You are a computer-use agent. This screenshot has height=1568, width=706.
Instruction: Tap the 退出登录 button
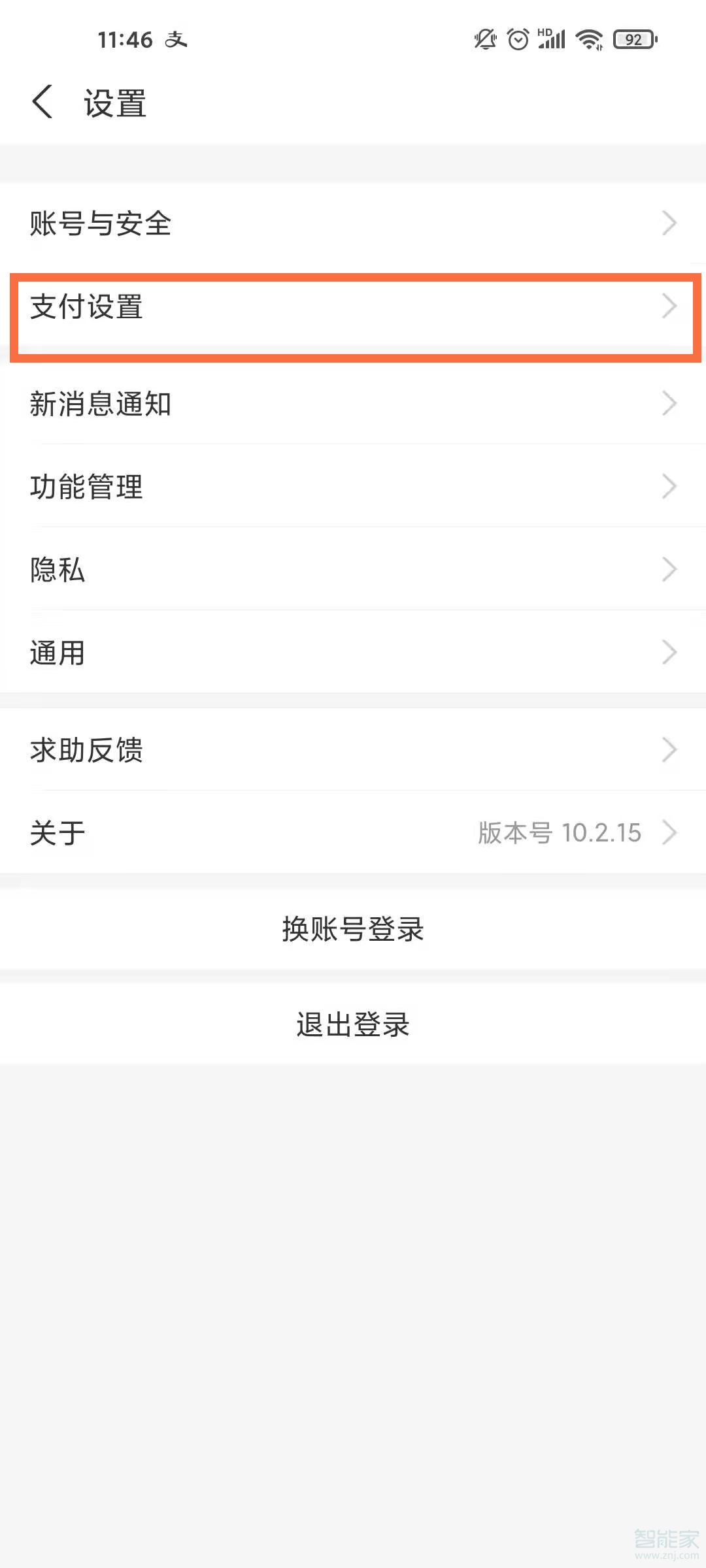coord(353,1026)
